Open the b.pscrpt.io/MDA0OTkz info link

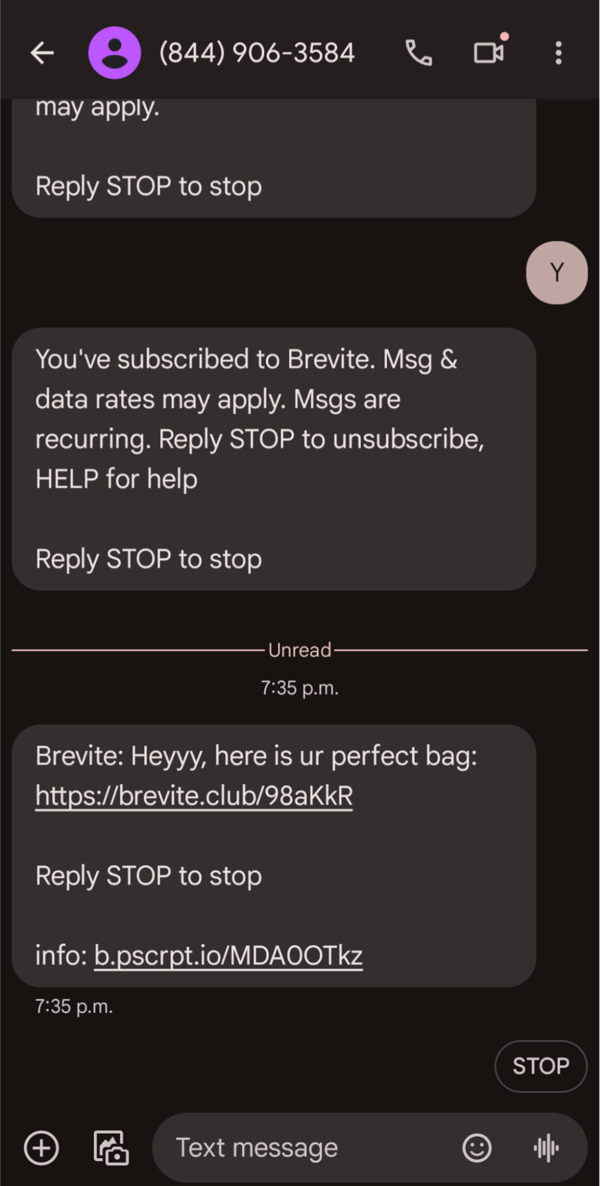coord(228,956)
